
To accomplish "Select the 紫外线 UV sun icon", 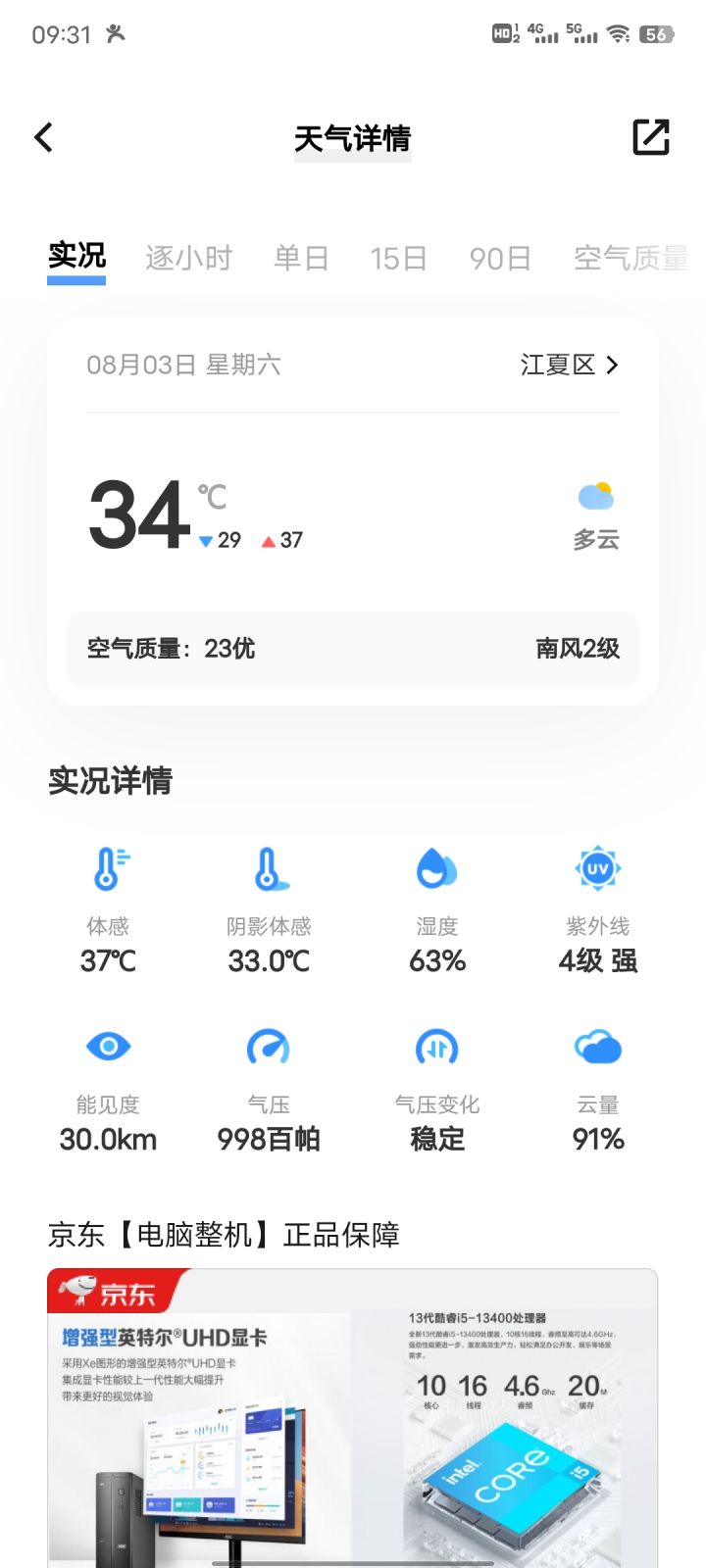I will click(x=596, y=868).
